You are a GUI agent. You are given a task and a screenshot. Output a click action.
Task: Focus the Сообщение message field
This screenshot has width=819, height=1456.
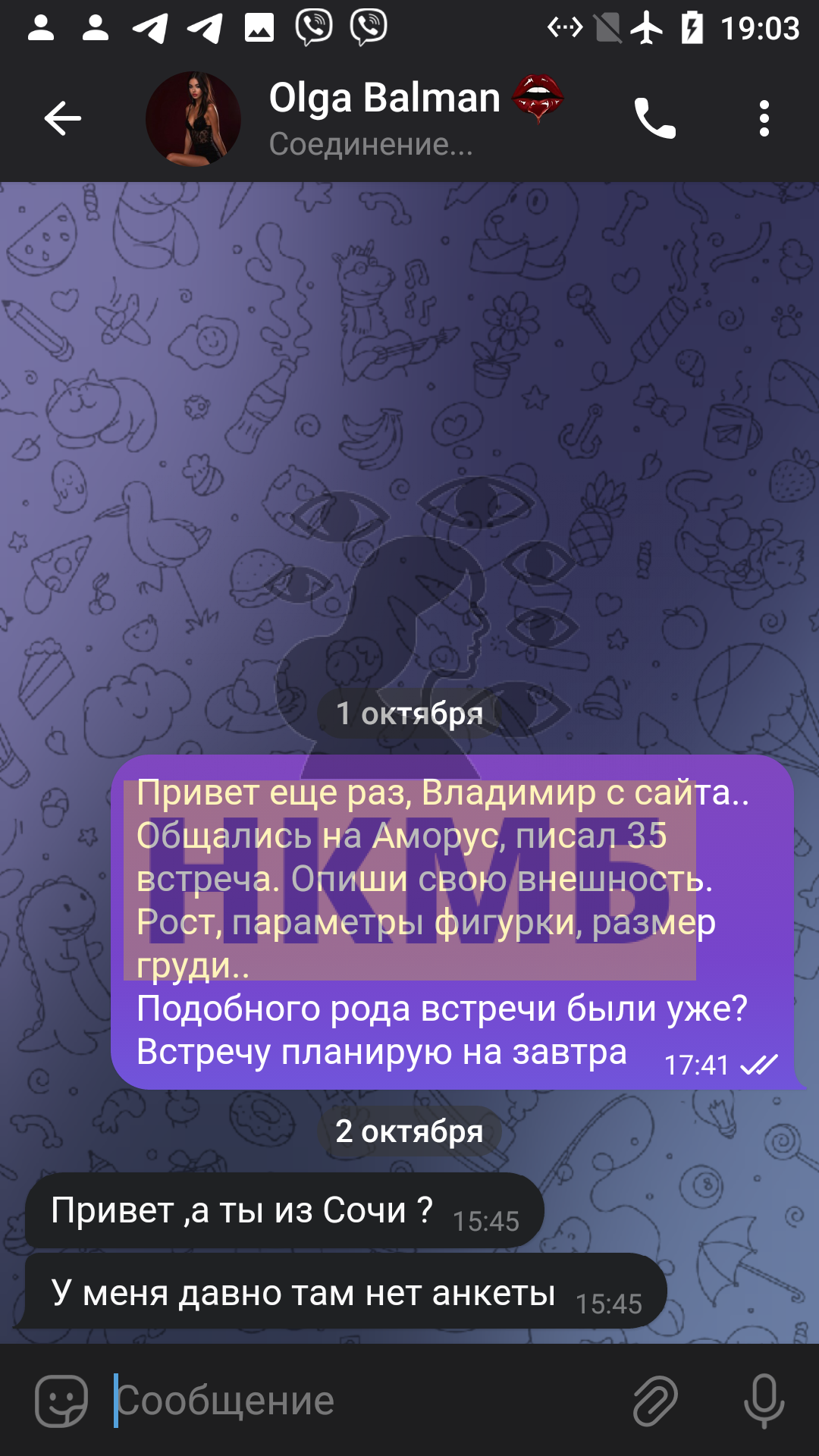coord(364,1401)
